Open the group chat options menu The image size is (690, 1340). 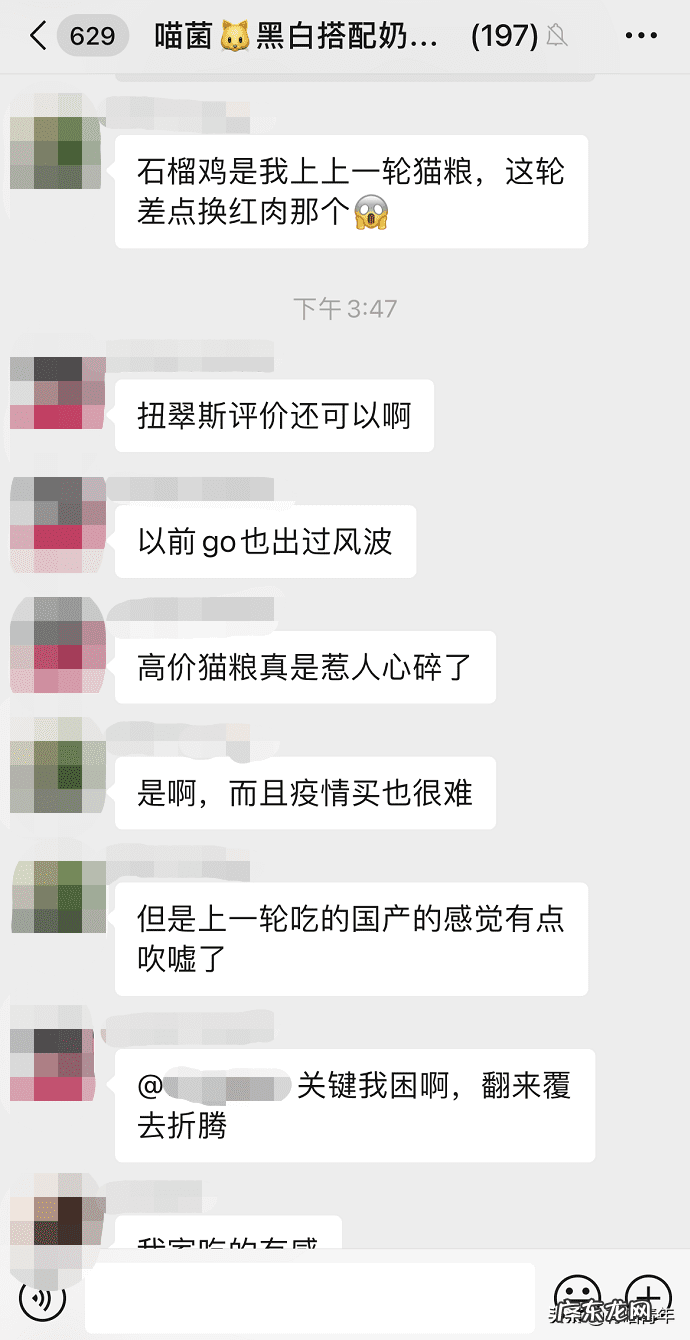click(640, 37)
